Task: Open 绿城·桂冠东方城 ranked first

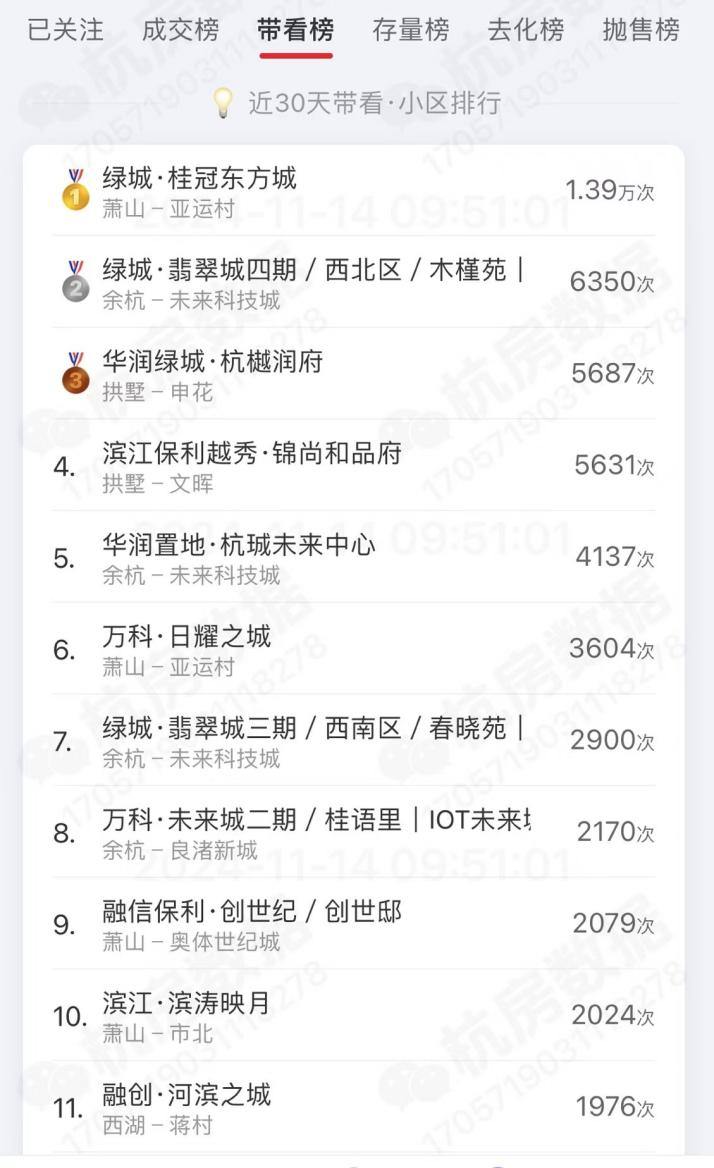Action: 354,191
